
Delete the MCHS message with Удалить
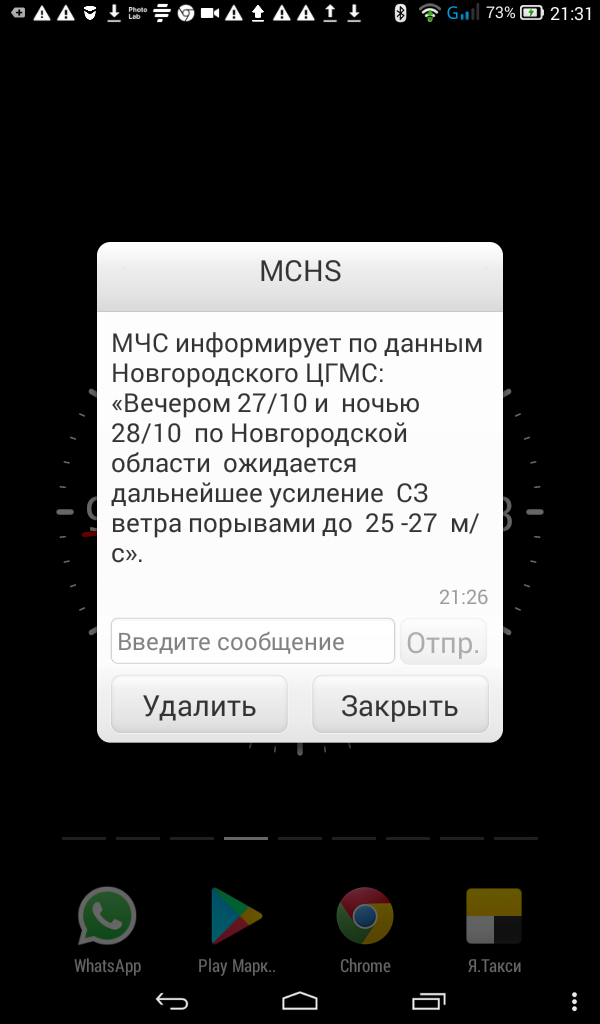coord(199,705)
